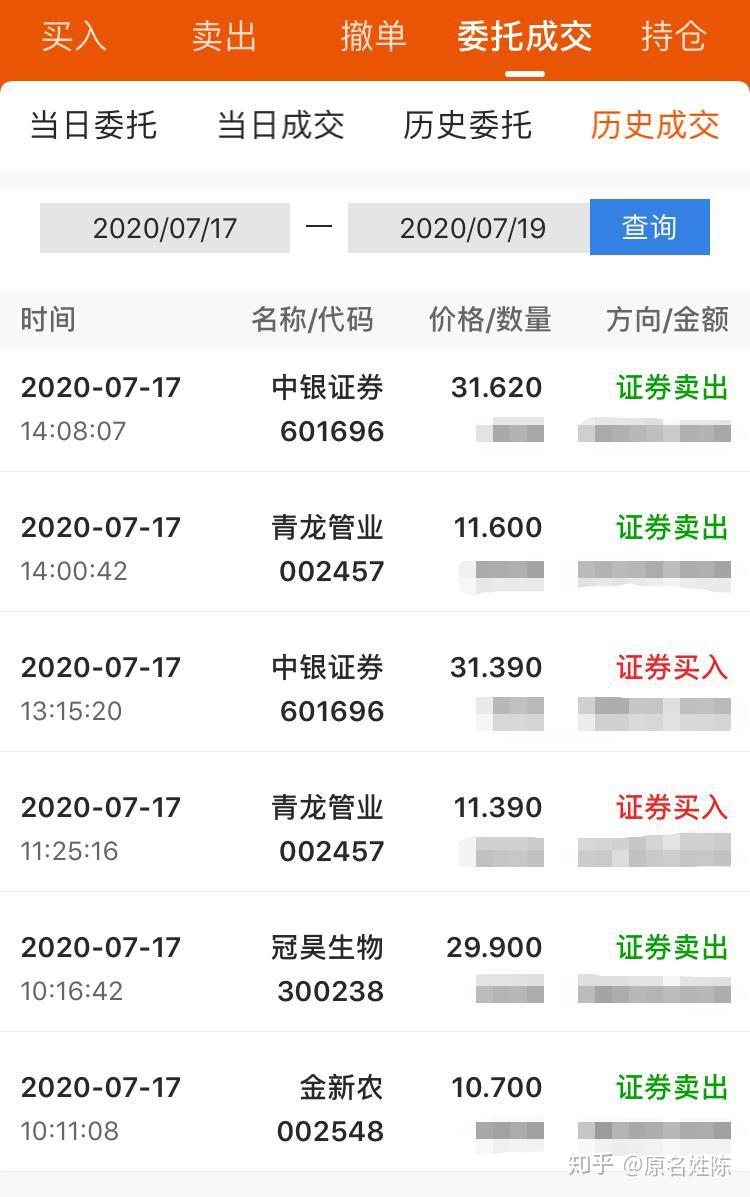Open the 金新农 002548 trade record
Viewport: 750px width, 1197px height.
pos(375,1108)
